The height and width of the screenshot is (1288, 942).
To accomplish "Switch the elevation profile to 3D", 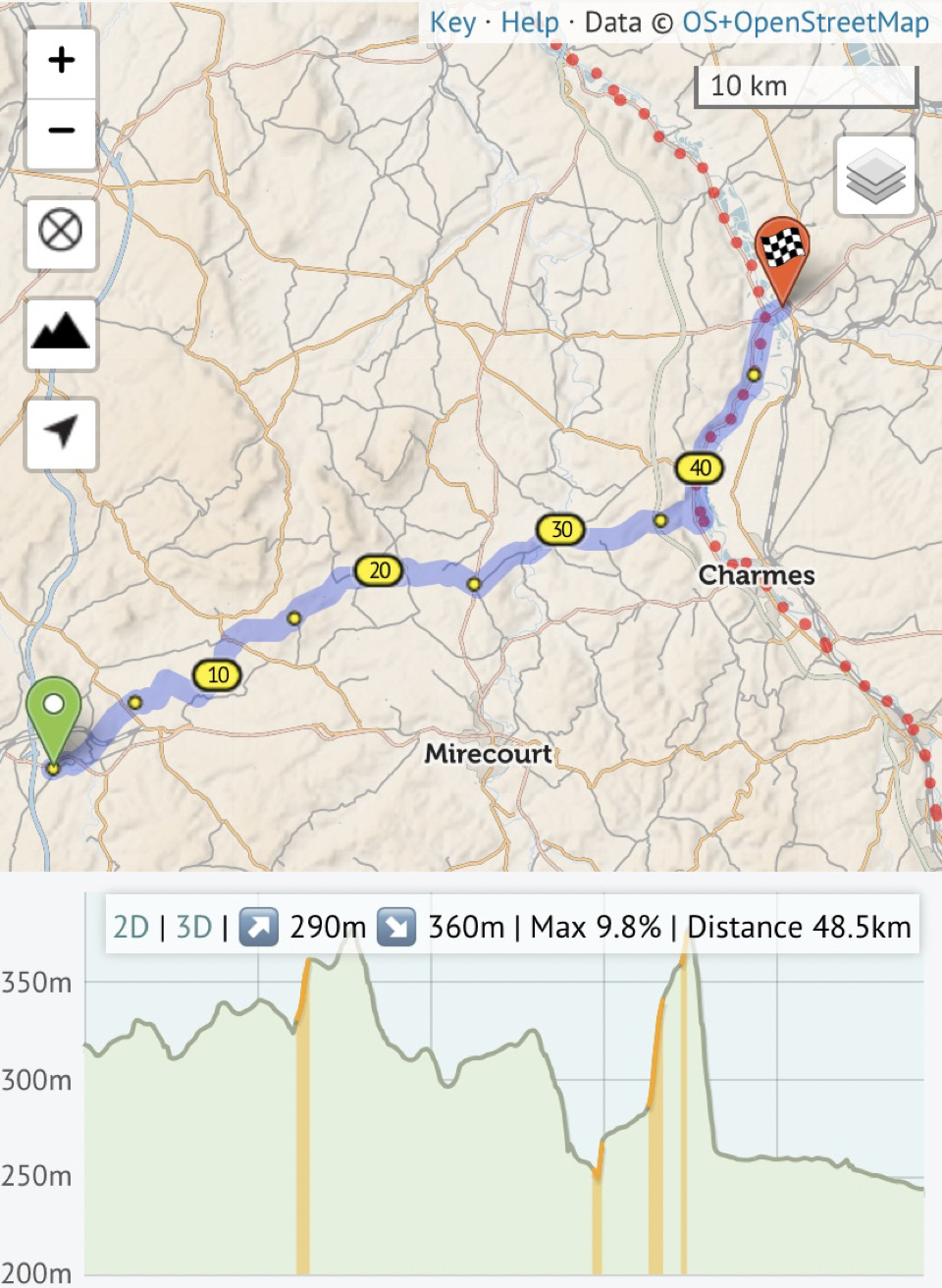I will [193, 927].
